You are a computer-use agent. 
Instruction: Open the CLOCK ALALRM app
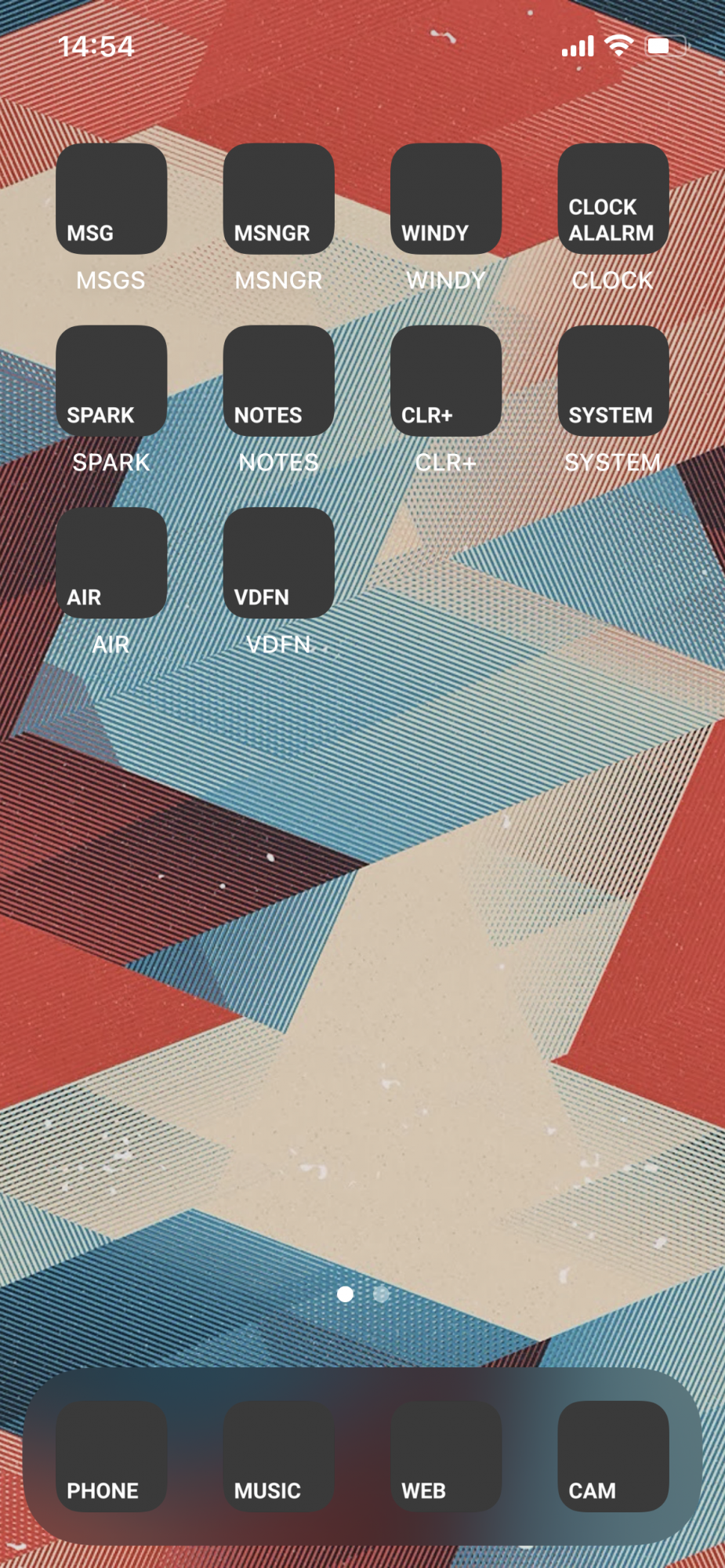[x=613, y=198]
